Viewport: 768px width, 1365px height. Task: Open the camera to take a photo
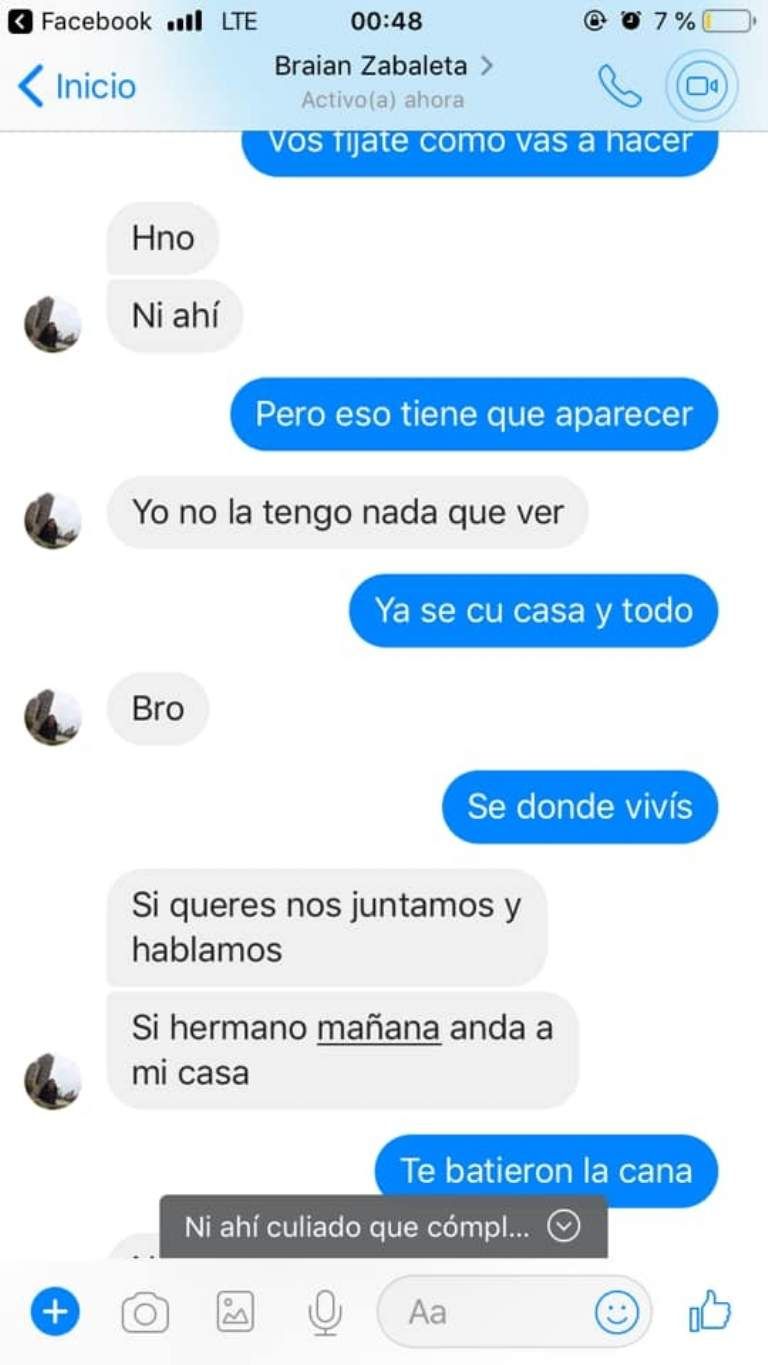pyautogui.click(x=145, y=1312)
